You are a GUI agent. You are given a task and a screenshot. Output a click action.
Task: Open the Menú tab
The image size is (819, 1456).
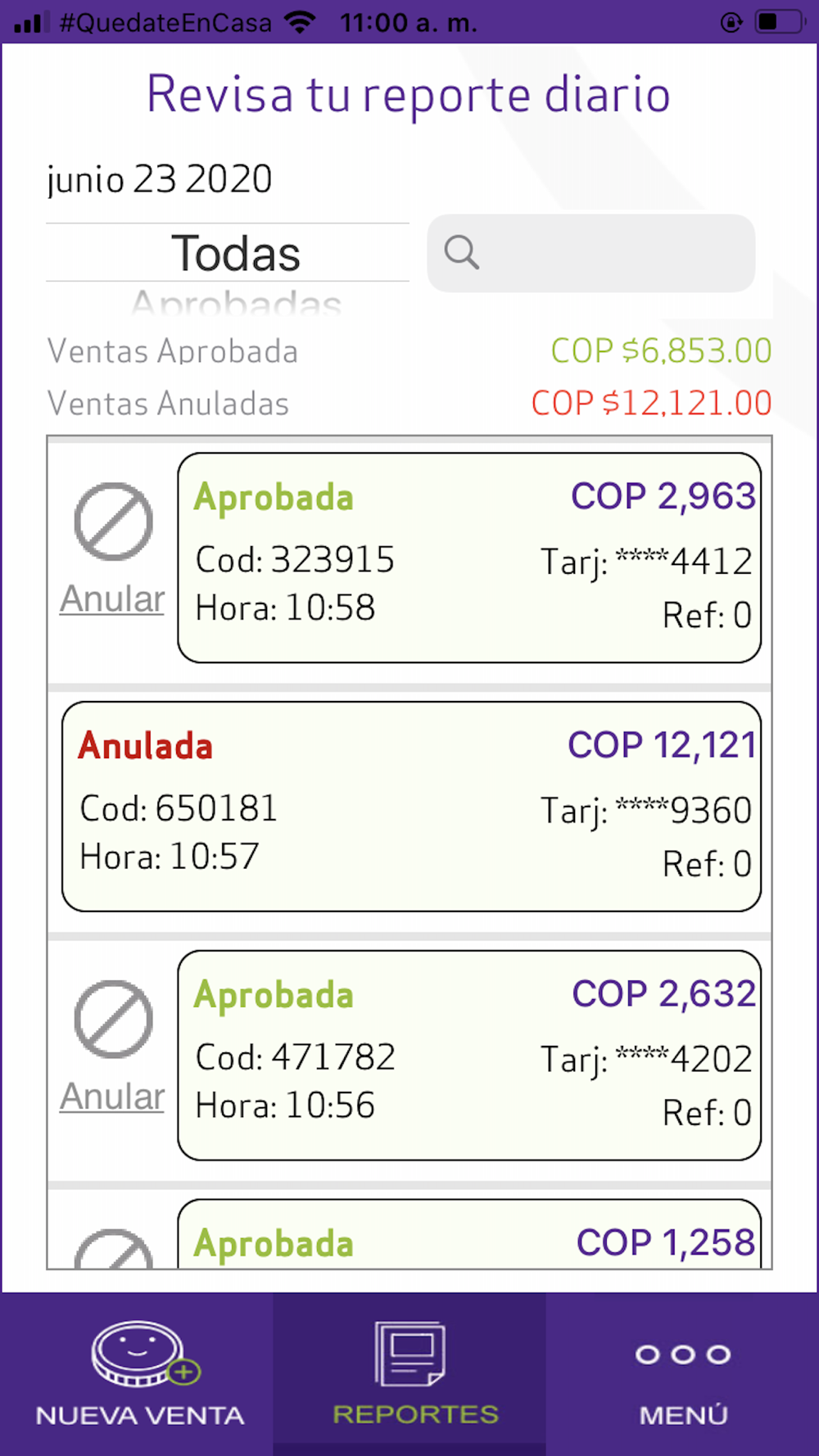pyautogui.click(x=682, y=1374)
